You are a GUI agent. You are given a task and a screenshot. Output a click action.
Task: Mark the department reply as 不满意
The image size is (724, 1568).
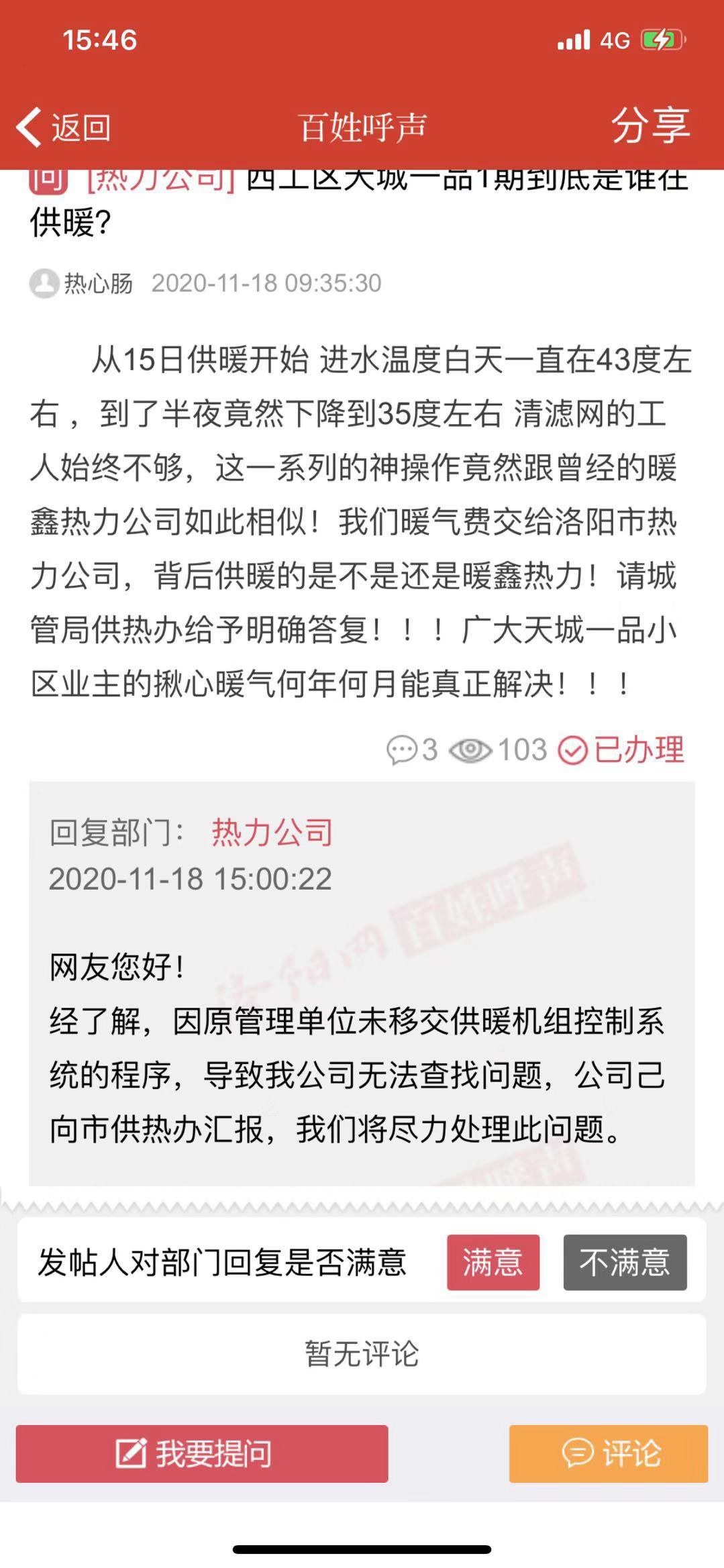(x=625, y=1262)
